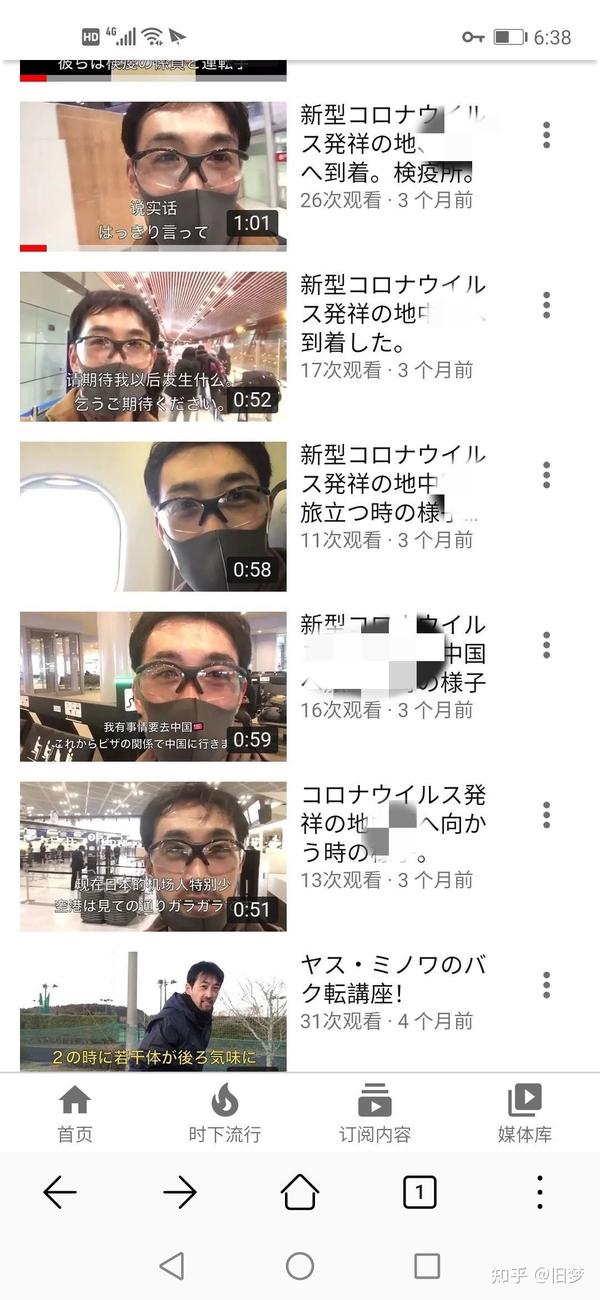The image size is (600, 1300).
Task: Open options menu for the 16-views video
Action: 546,645
